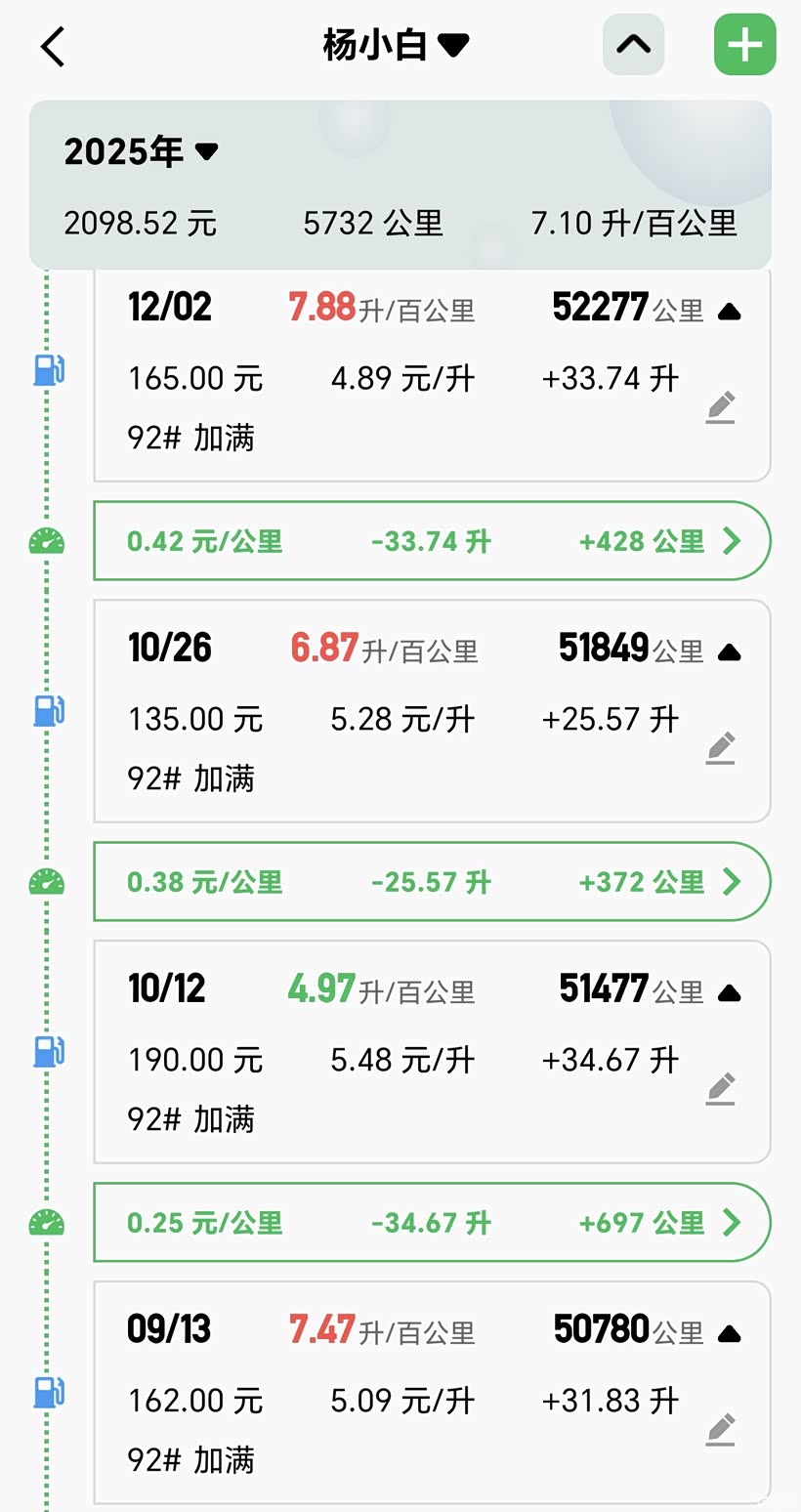Screen dimensions: 801x1512
Task: Add a new refuel record
Action: (x=744, y=45)
